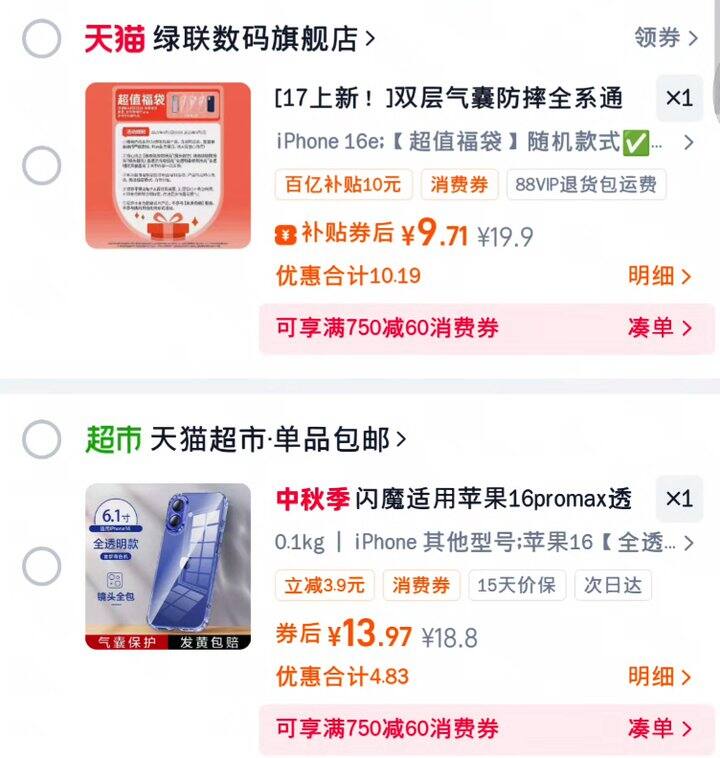
Task: Tap 凑单 under the 绿联 item
Action: click(x=659, y=328)
